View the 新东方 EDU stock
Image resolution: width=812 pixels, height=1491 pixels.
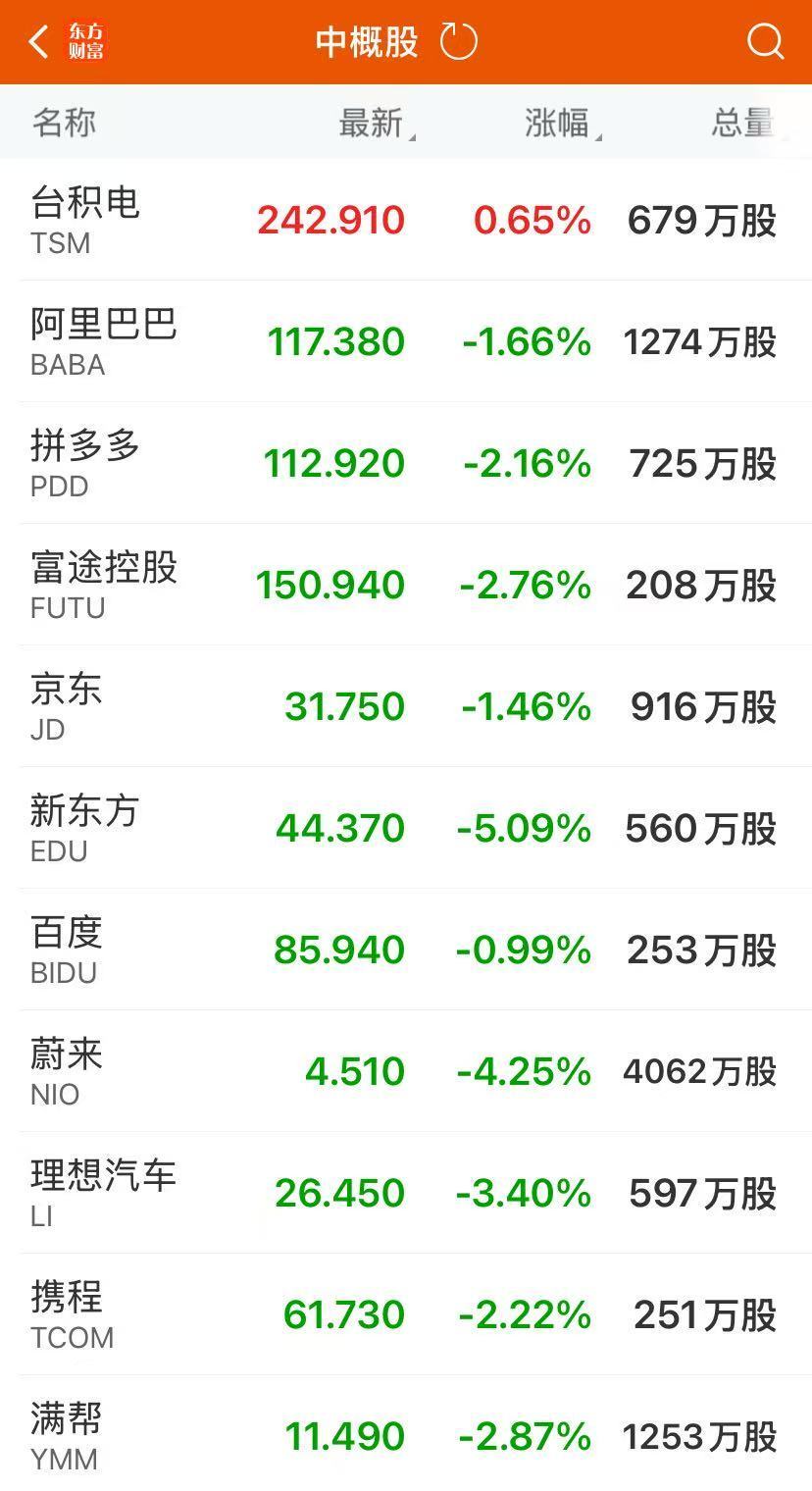[406, 828]
